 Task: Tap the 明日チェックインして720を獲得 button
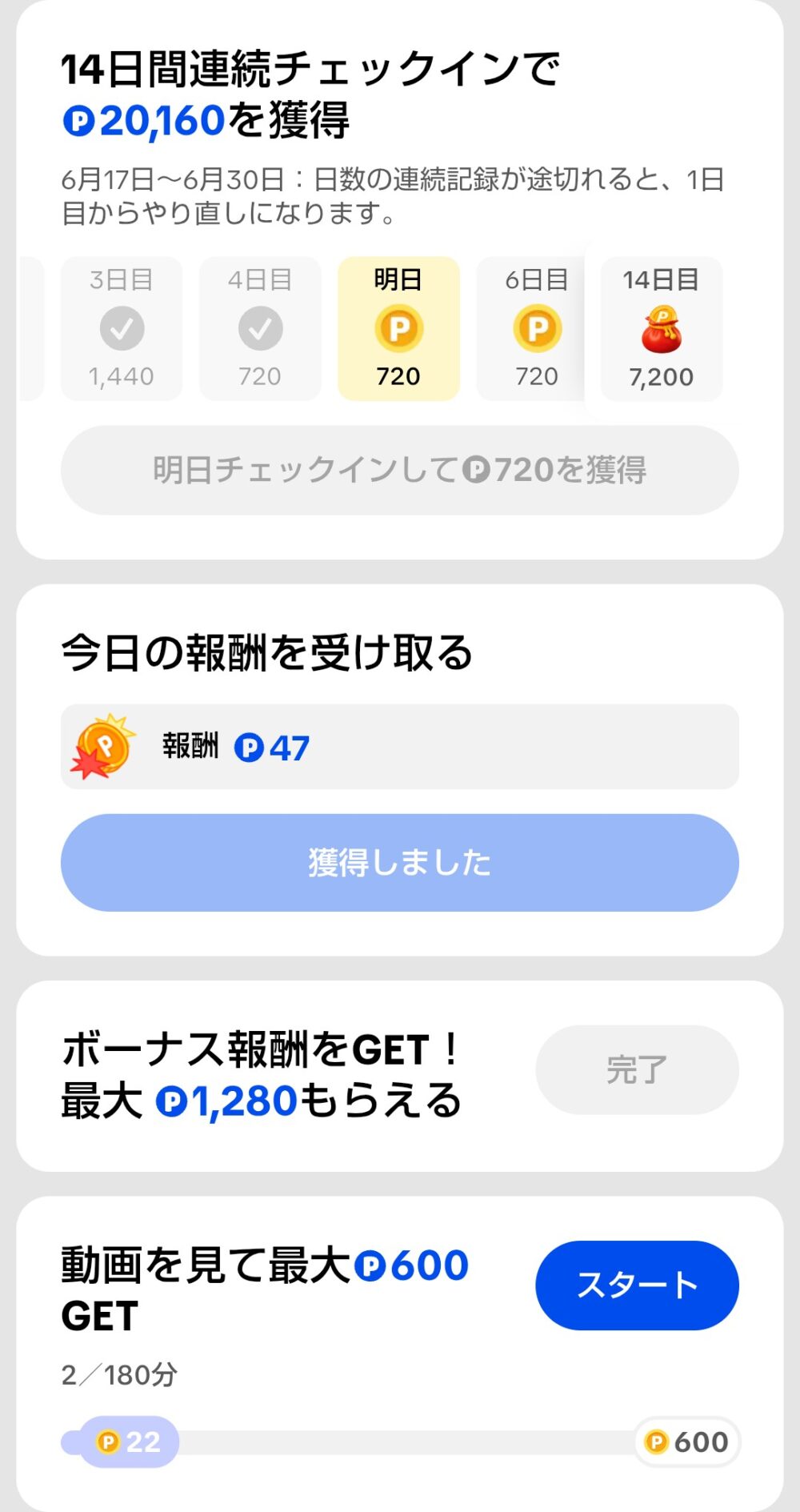(400, 470)
